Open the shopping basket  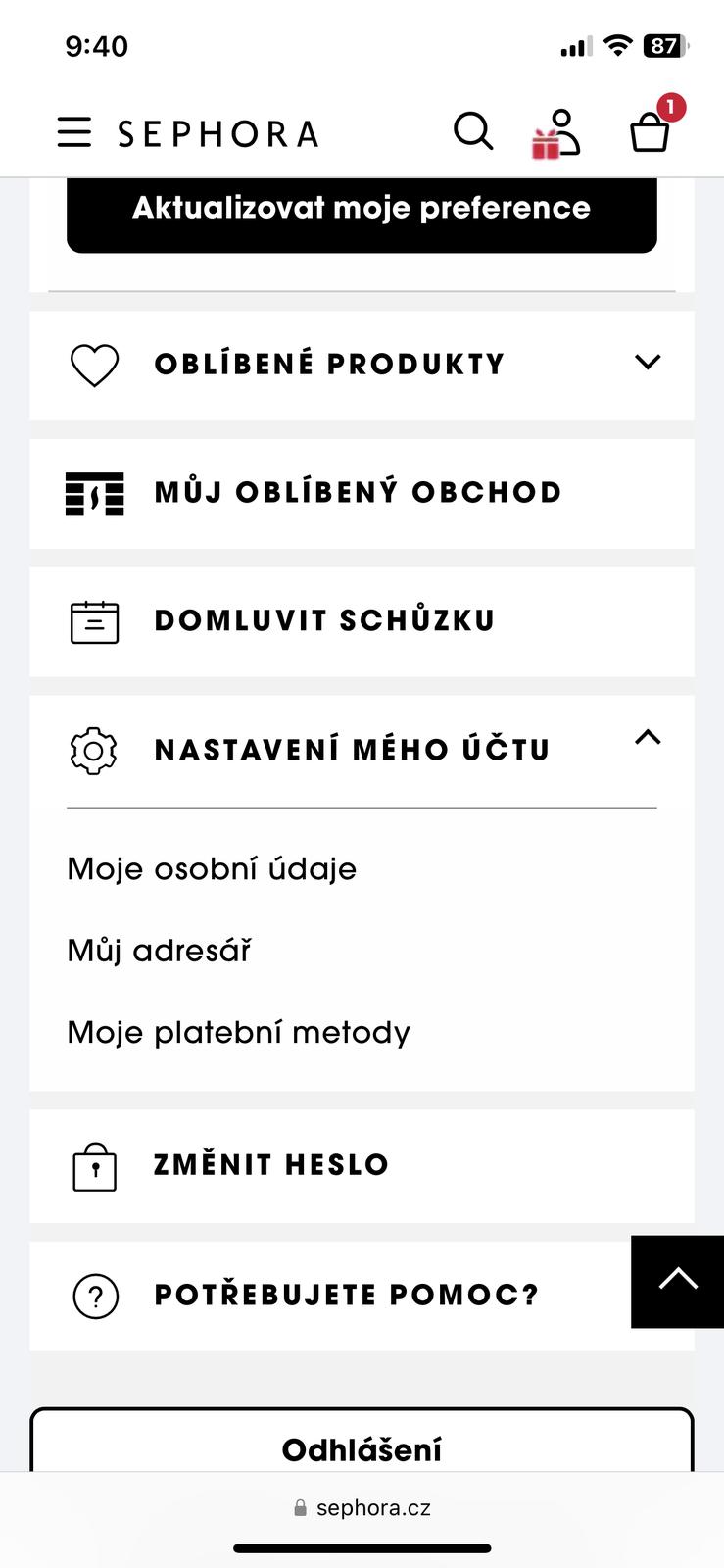click(651, 131)
